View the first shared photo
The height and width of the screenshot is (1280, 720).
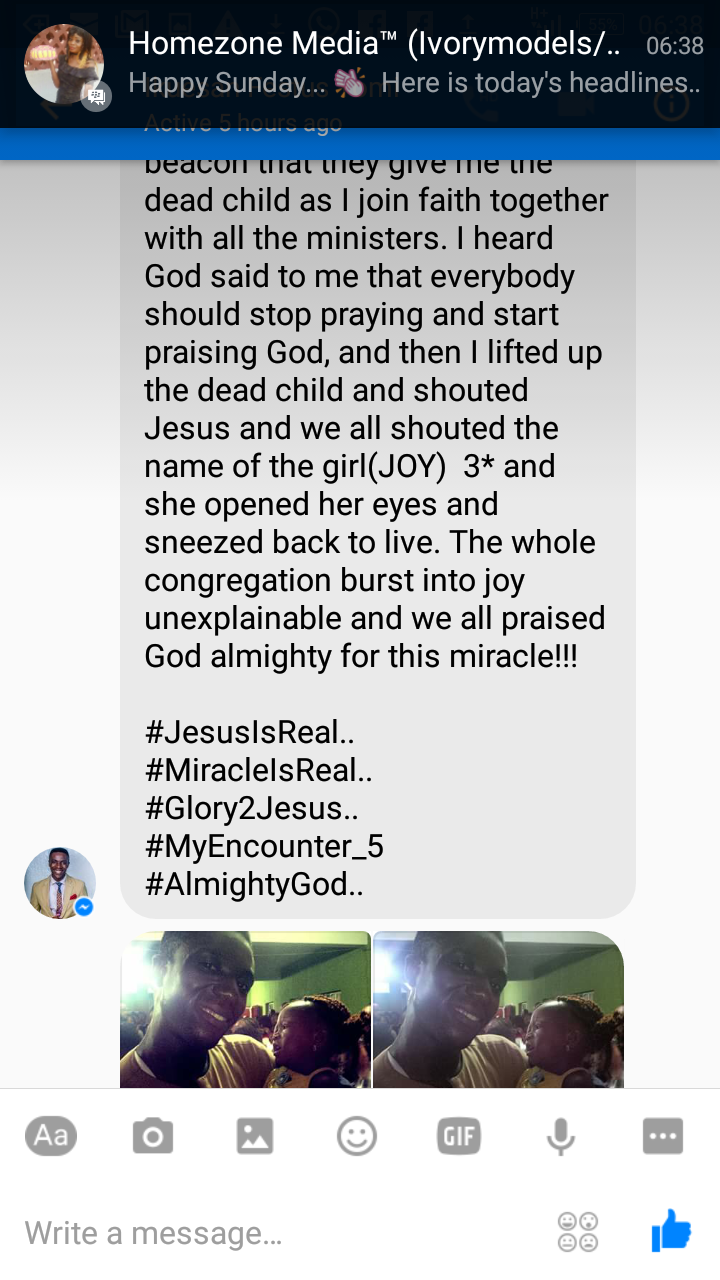click(245, 1008)
